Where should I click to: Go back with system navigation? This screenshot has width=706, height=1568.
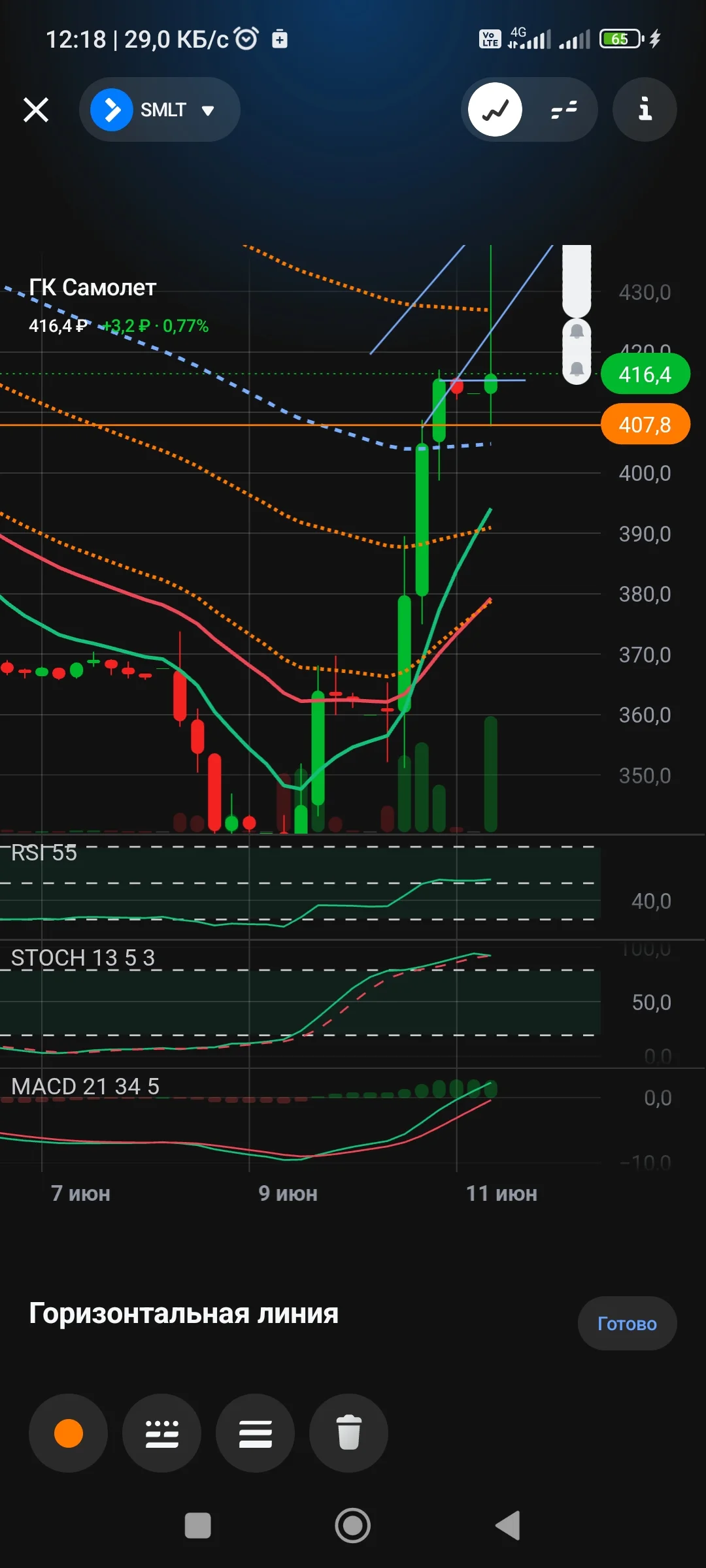pyautogui.click(x=508, y=1526)
